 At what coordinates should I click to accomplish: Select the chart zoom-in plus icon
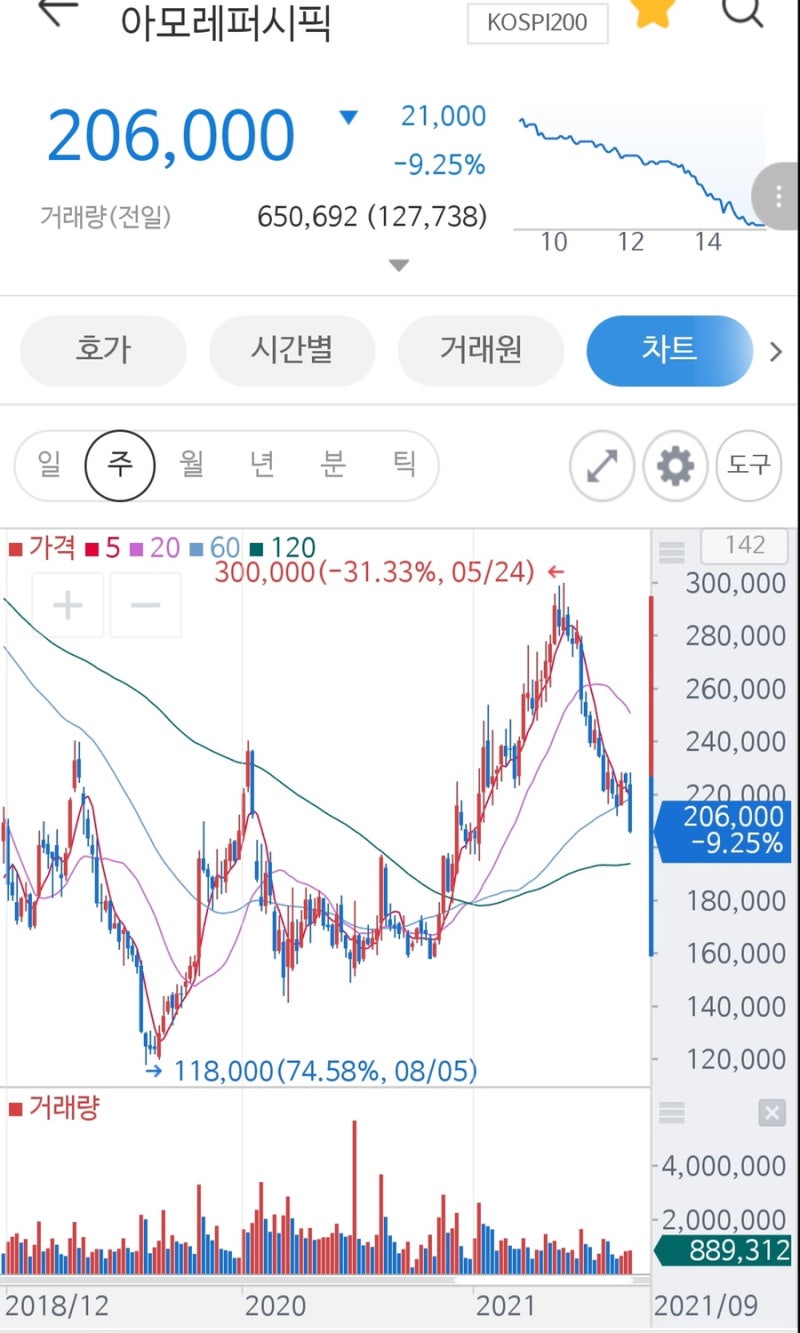[67, 604]
